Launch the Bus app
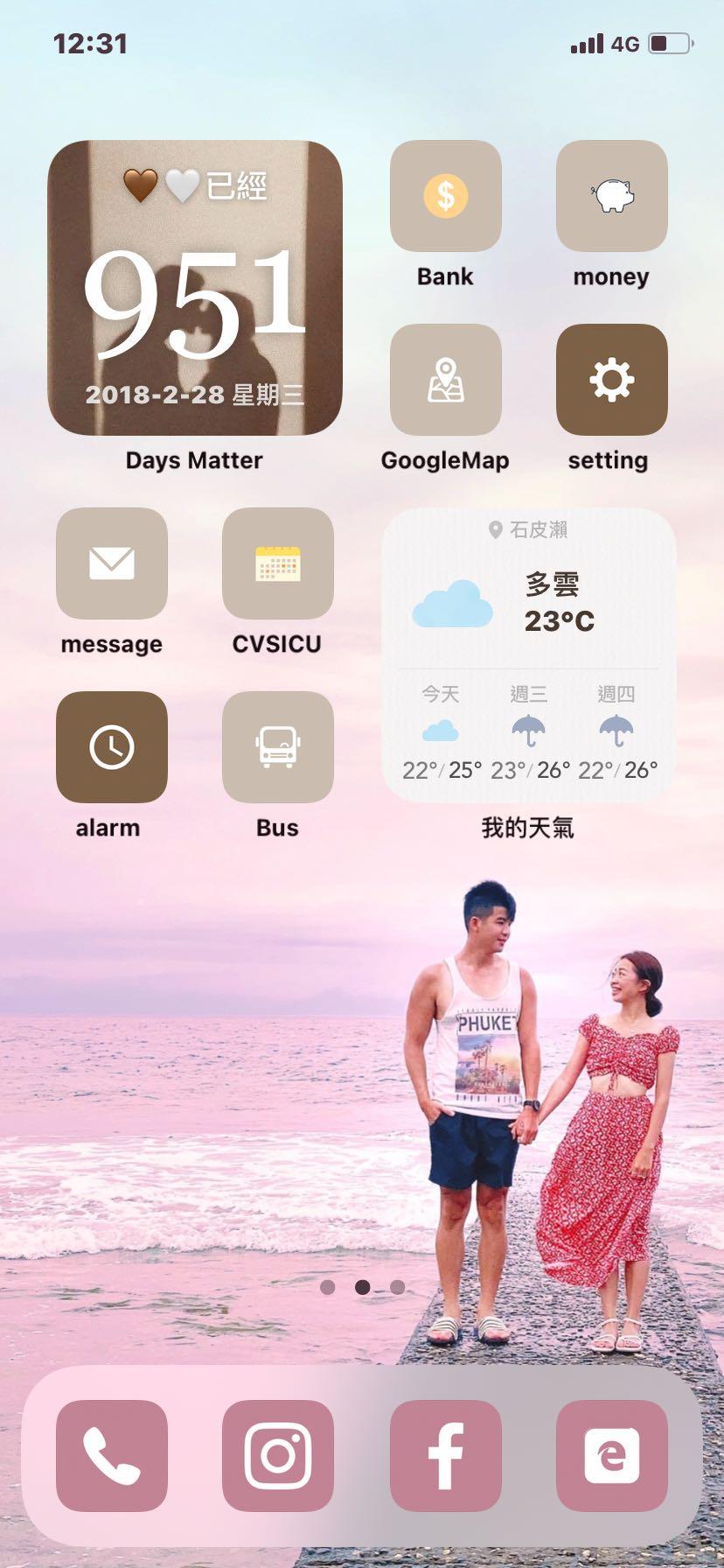 pyautogui.click(x=277, y=747)
